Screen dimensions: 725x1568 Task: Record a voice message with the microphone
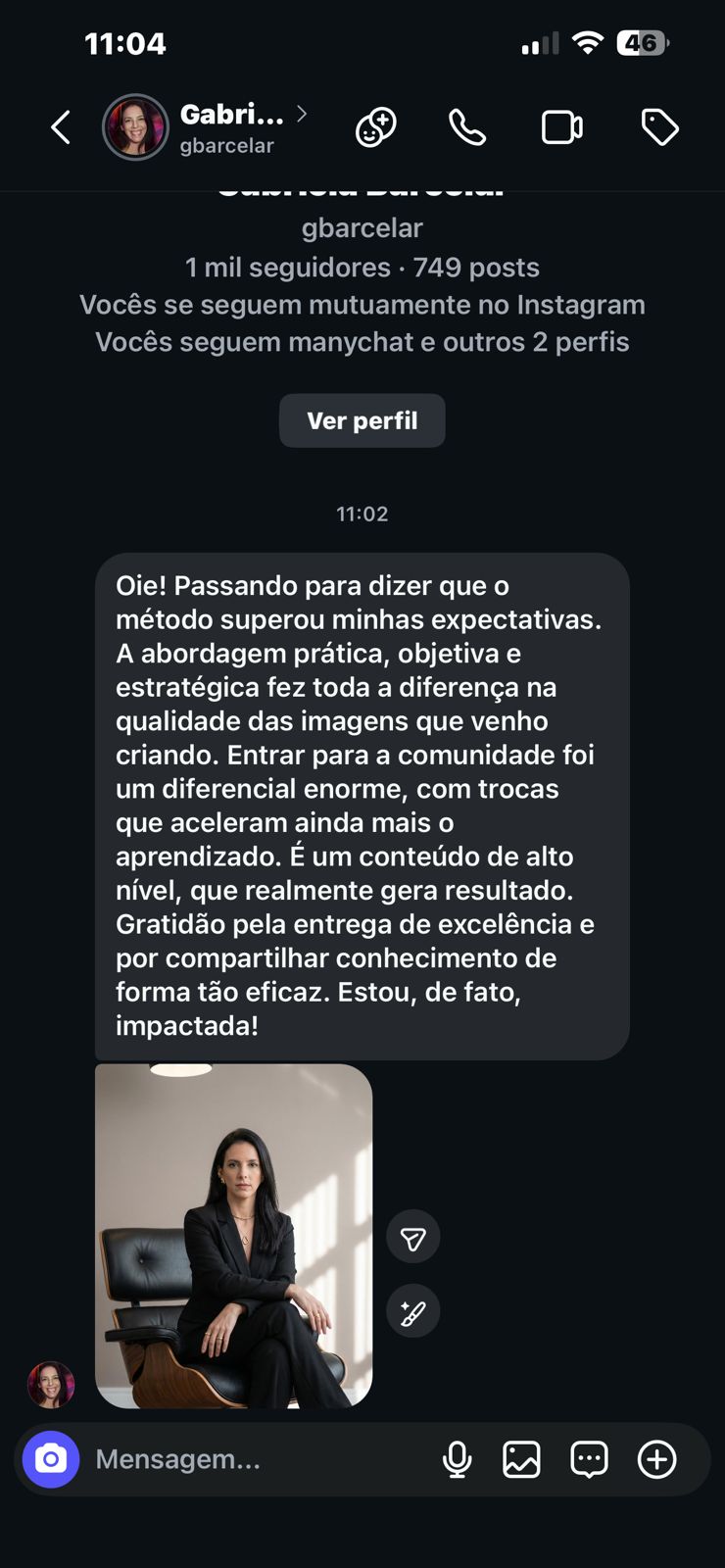point(457,1459)
